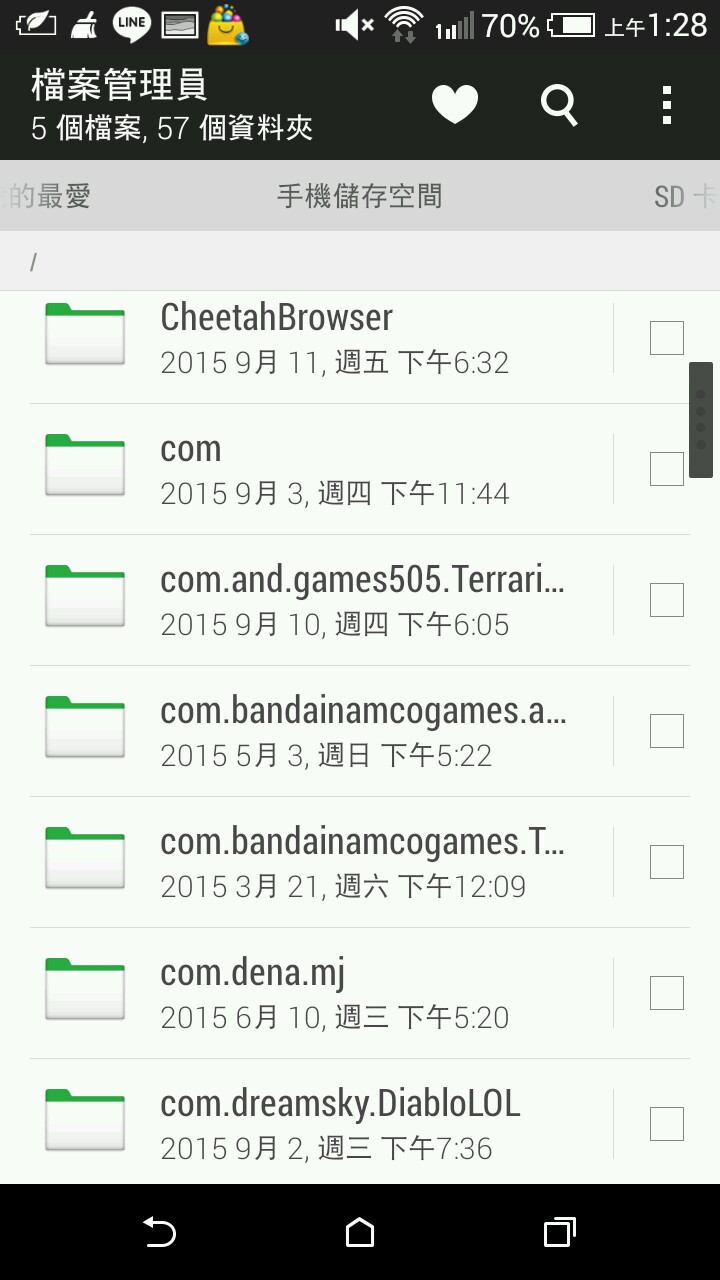Screen dimensions: 720x1280
Task: Select the CheetahBrowser checkbox
Action: pyautogui.click(x=667, y=338)
